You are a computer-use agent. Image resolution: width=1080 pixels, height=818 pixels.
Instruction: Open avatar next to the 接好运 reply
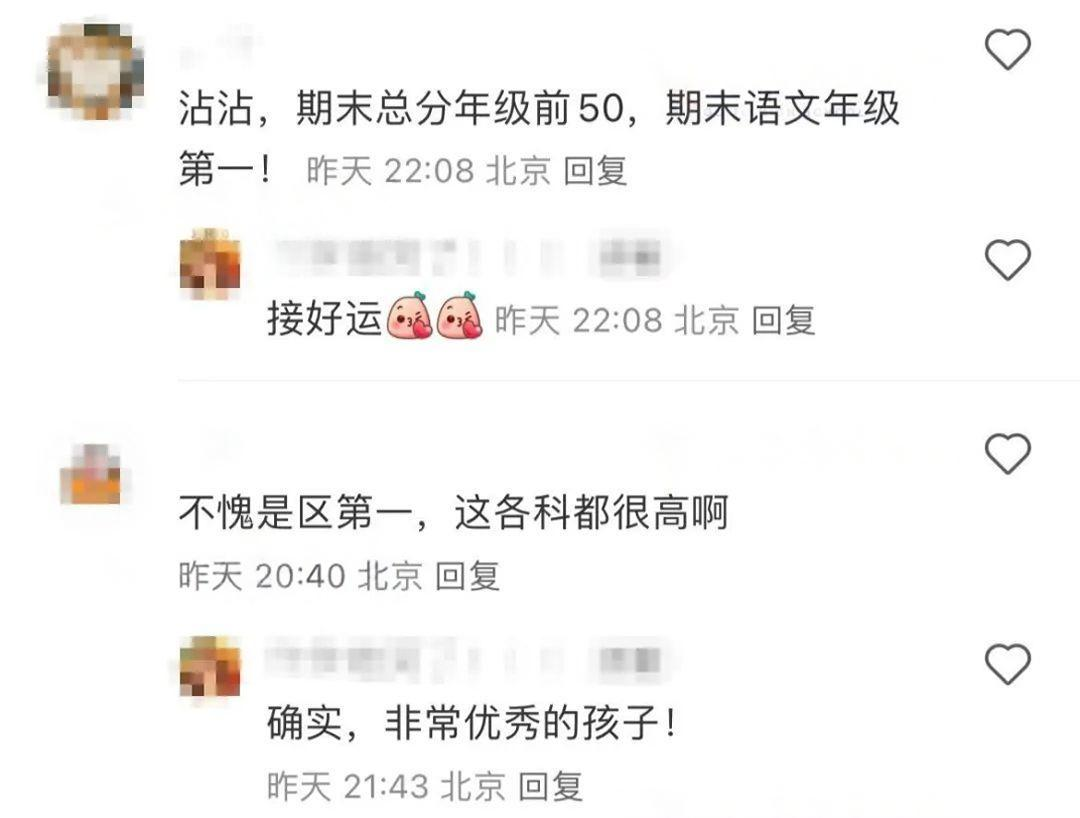tap(210, 264)
